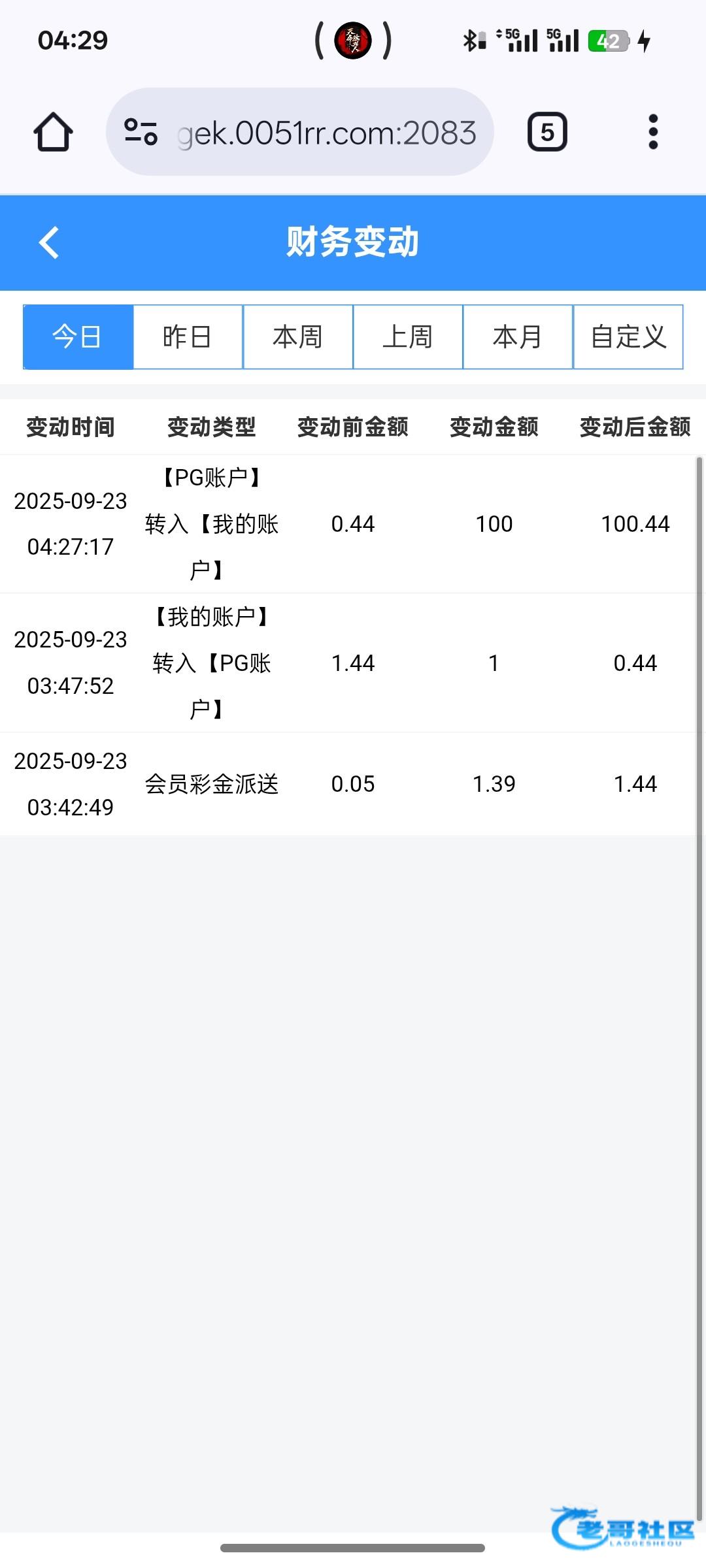Open the browser tab switcher
This screenshot has height=1568, width=706.
[x=547, y=132]
